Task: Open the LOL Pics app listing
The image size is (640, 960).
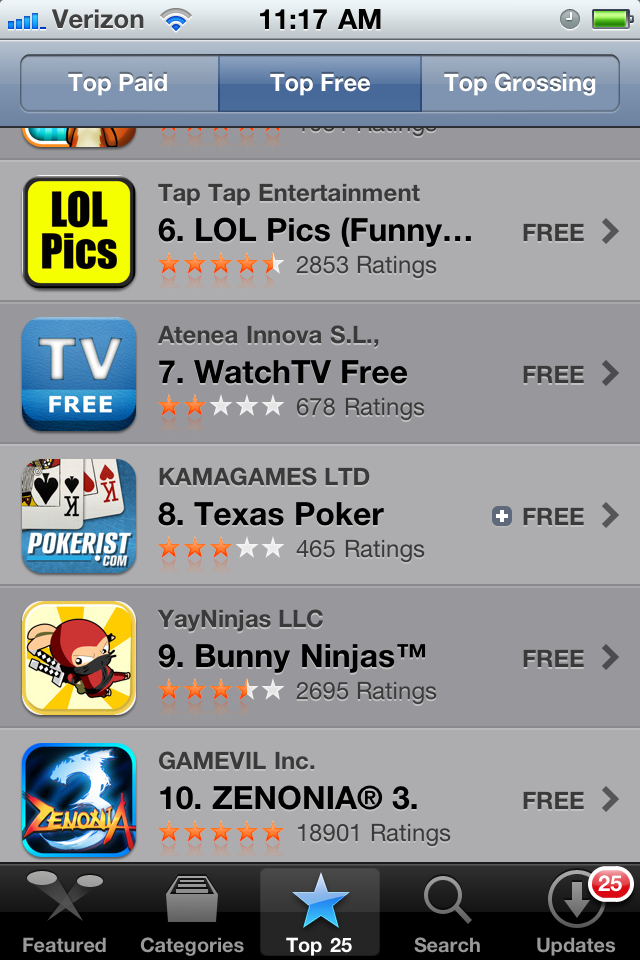Action: point(315,232)
